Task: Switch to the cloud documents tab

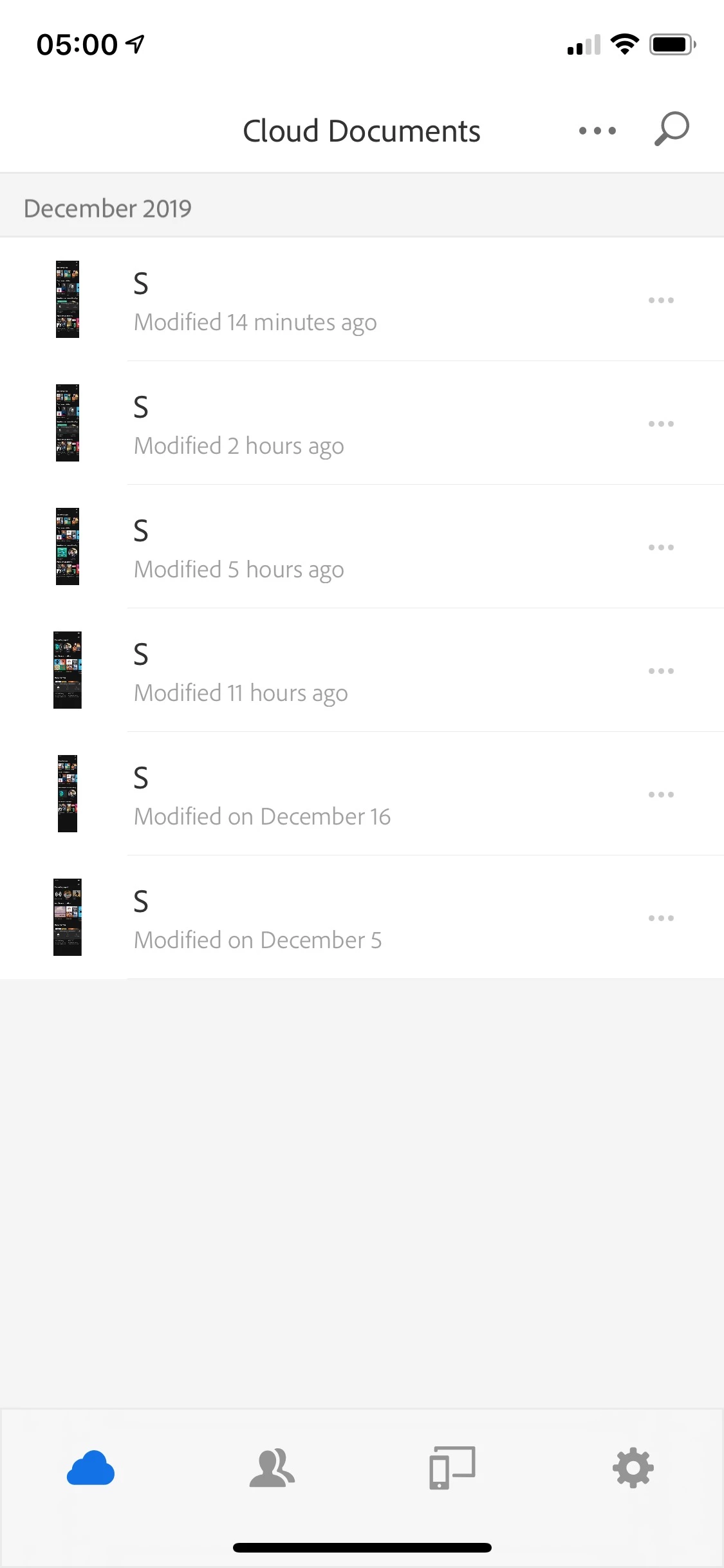Action: 91,1468
